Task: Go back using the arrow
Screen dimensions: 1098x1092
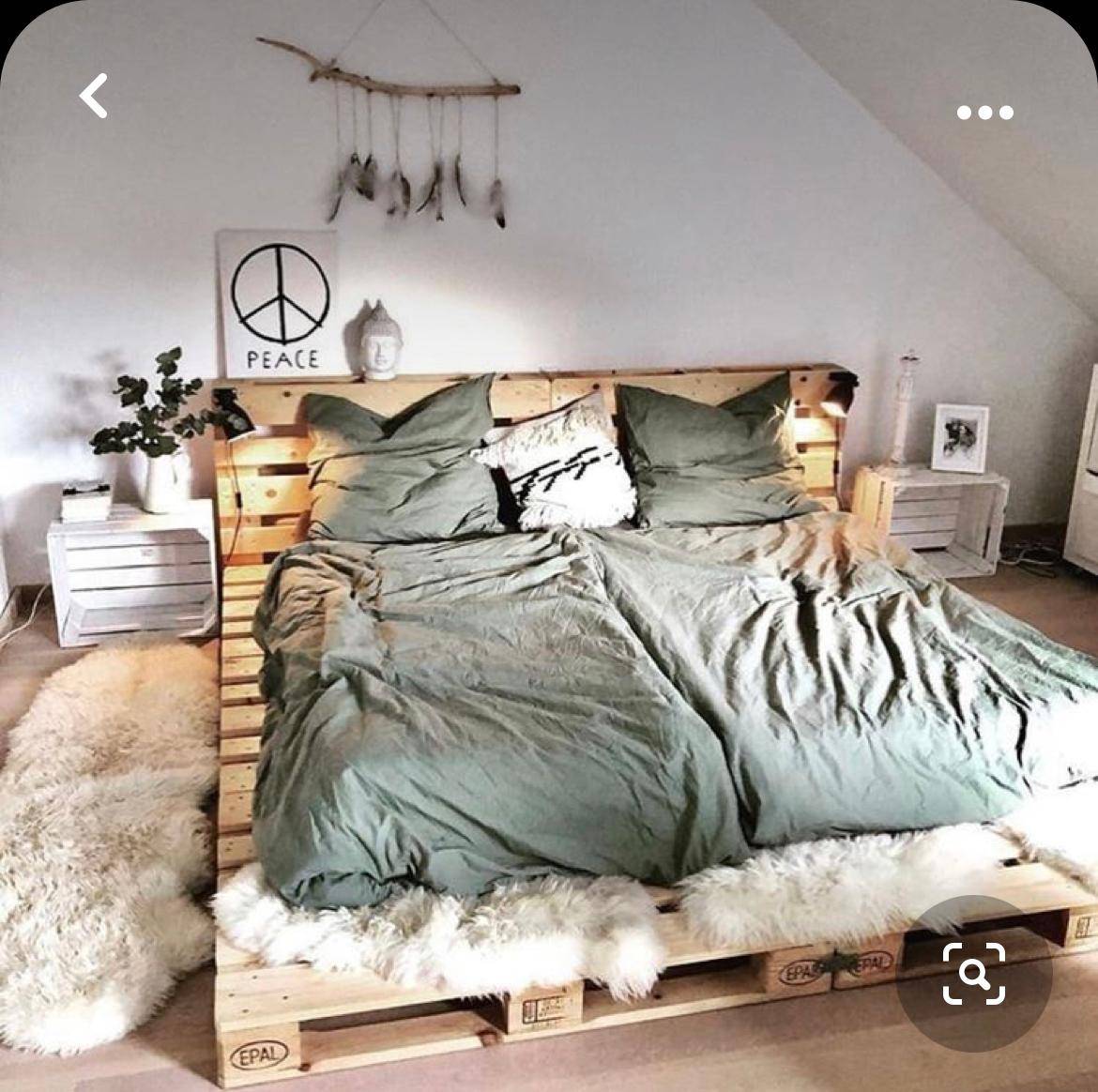Action: tap(93, 97)
